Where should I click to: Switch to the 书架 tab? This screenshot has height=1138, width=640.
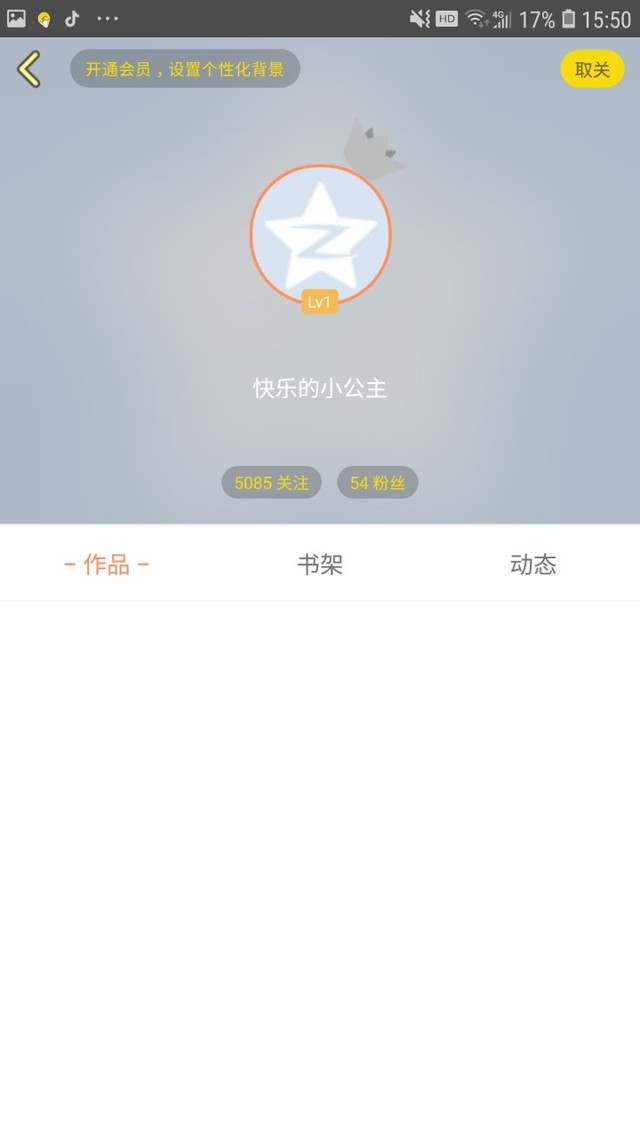click(x=320, y=564)
